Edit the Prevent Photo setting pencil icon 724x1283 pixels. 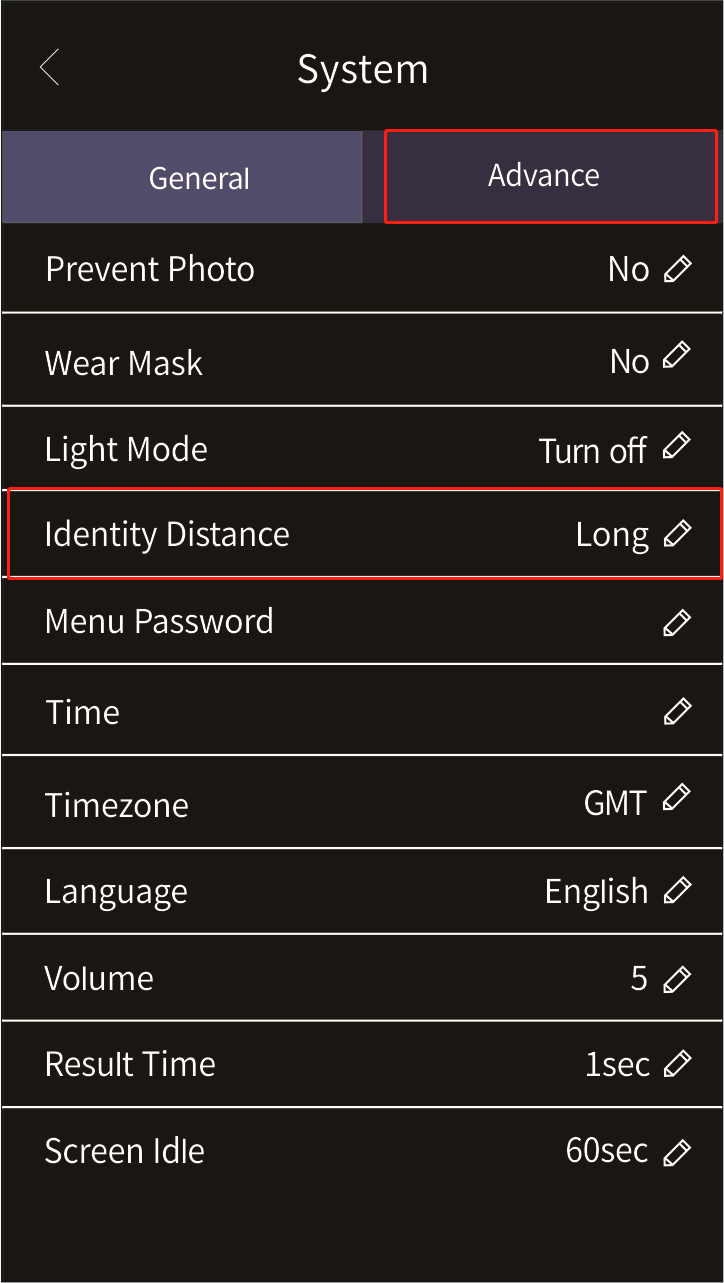(x=678, y=268)
